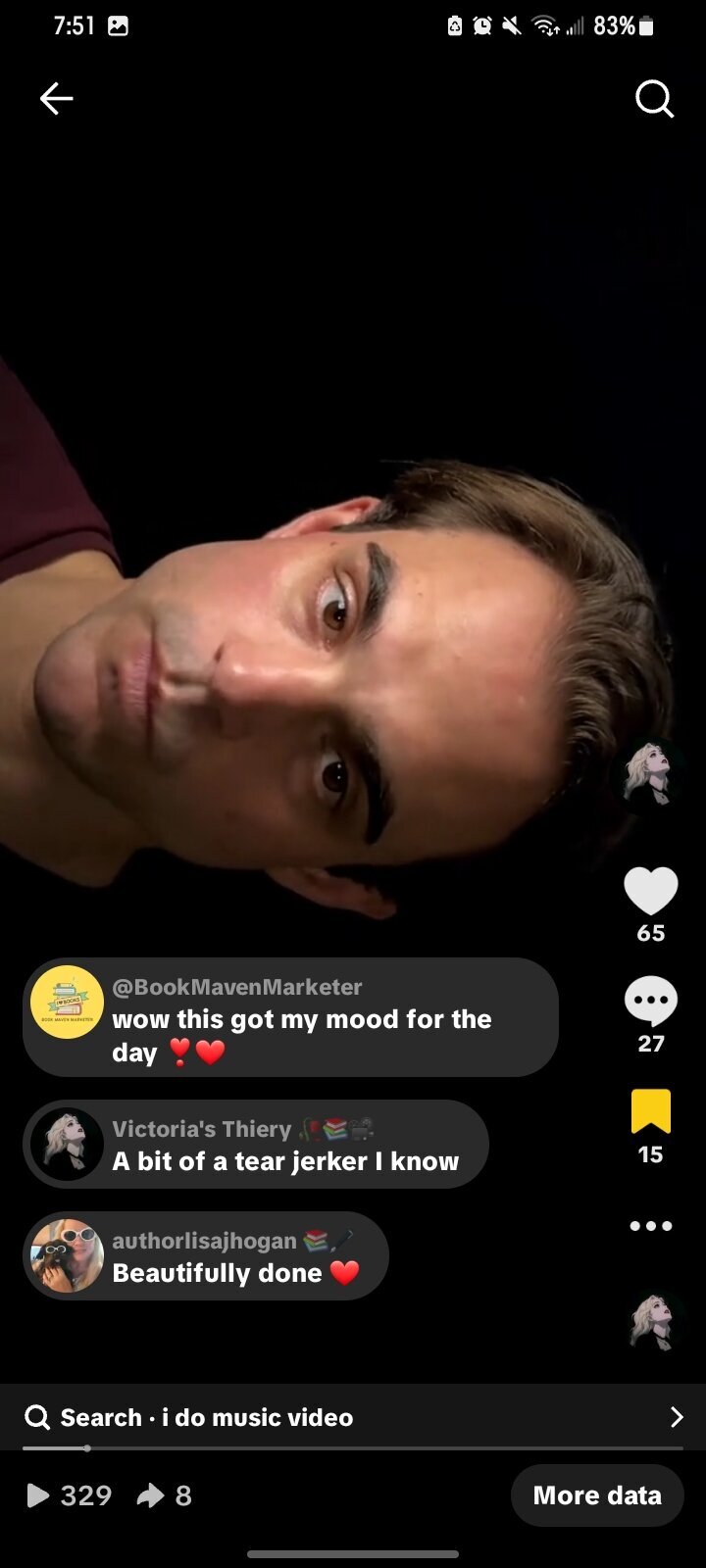
Task: Open the creator's profile avatar above the heart
Action: tap(650, 774)
